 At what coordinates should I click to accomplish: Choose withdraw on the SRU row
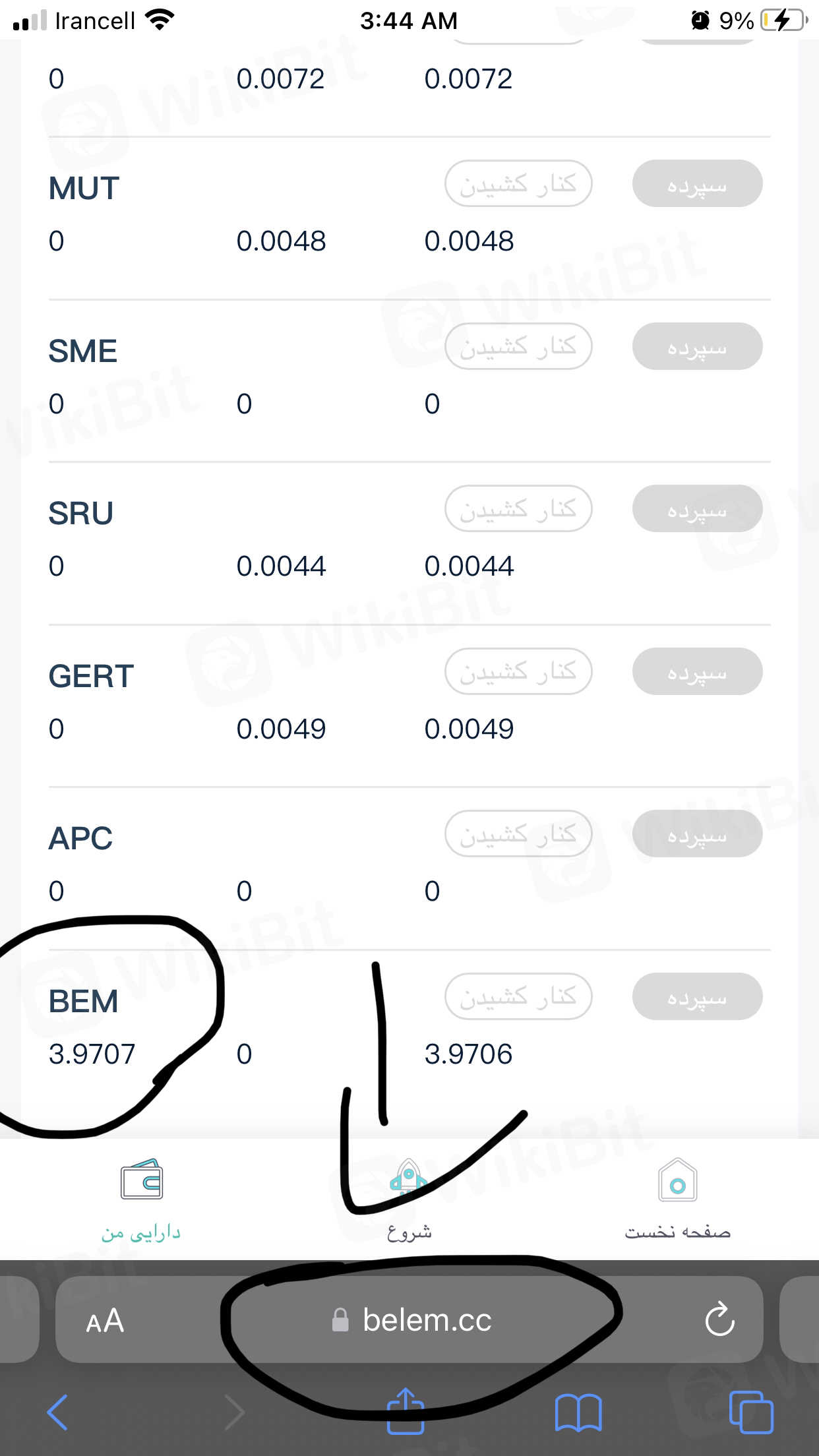518,508
